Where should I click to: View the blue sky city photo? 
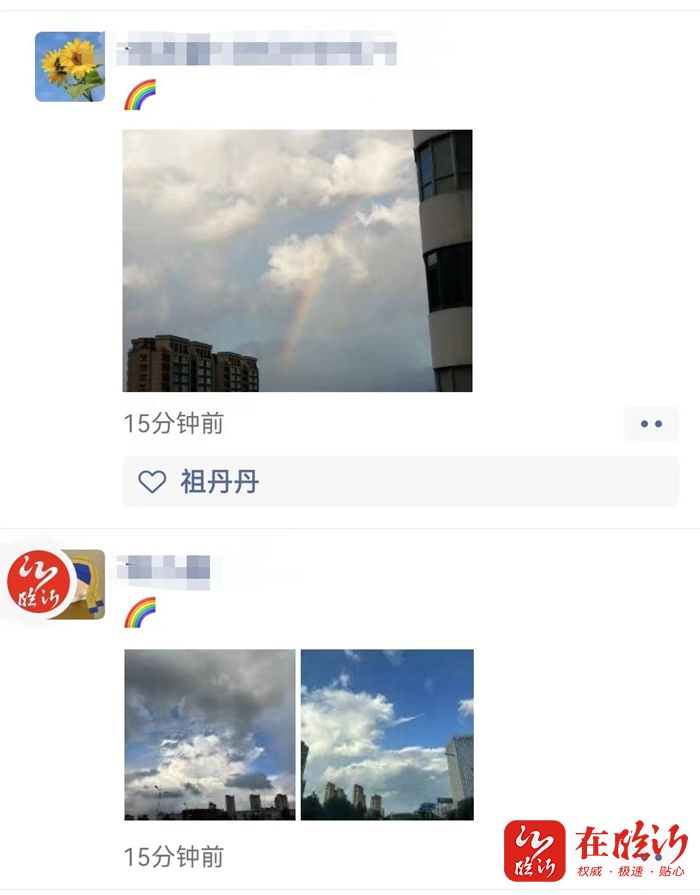(387, 734)
